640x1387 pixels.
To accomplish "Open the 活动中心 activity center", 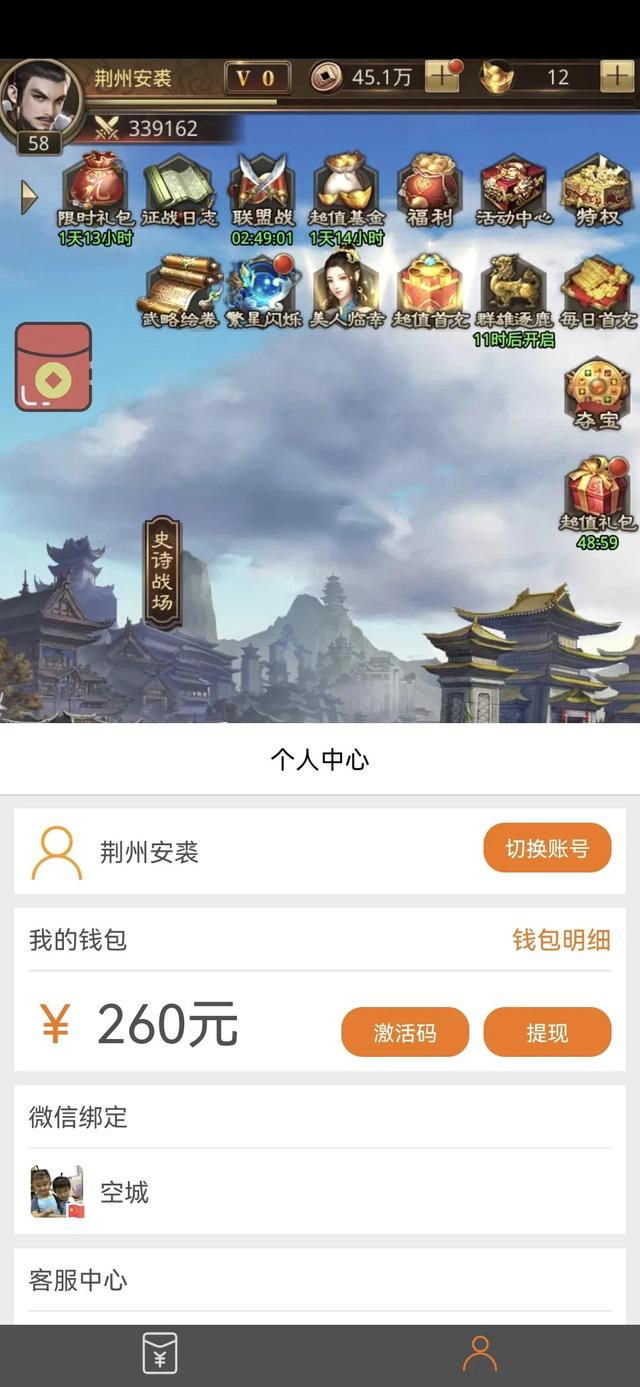I will pos(513,190).
